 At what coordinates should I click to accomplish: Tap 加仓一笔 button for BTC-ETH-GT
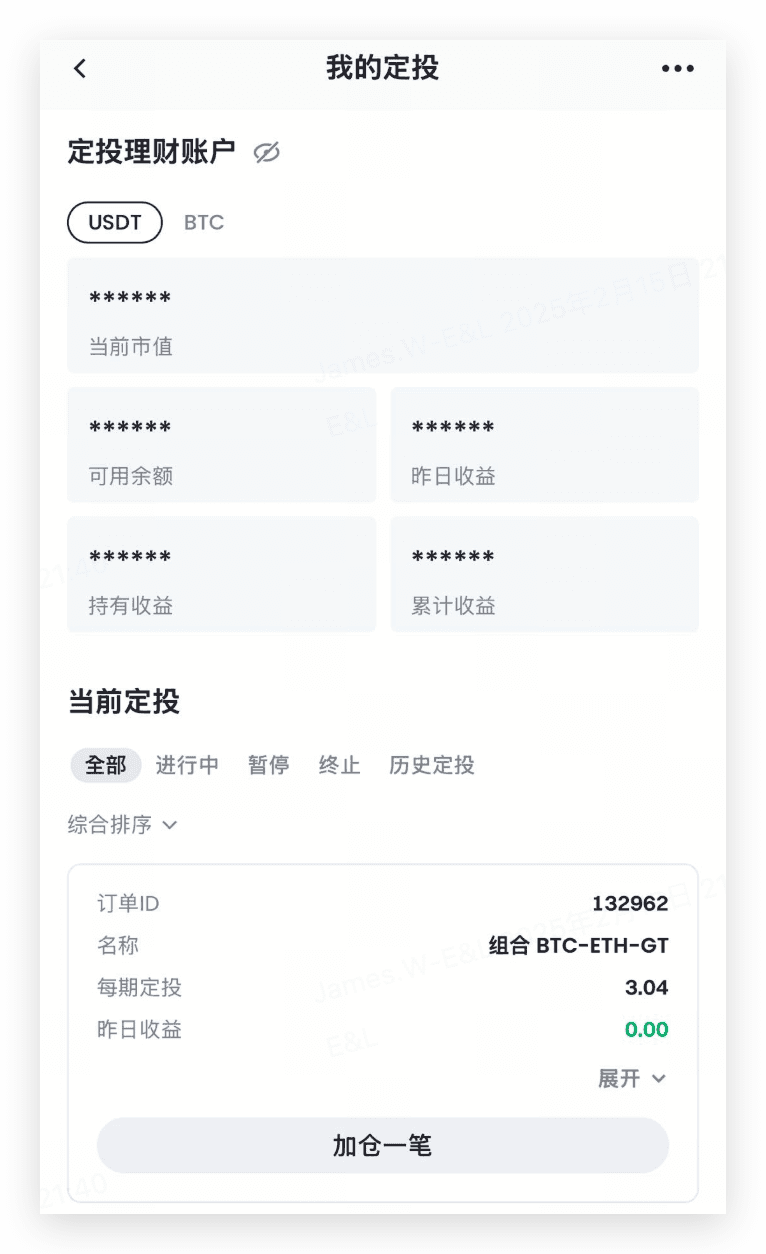click(382, 1145)
